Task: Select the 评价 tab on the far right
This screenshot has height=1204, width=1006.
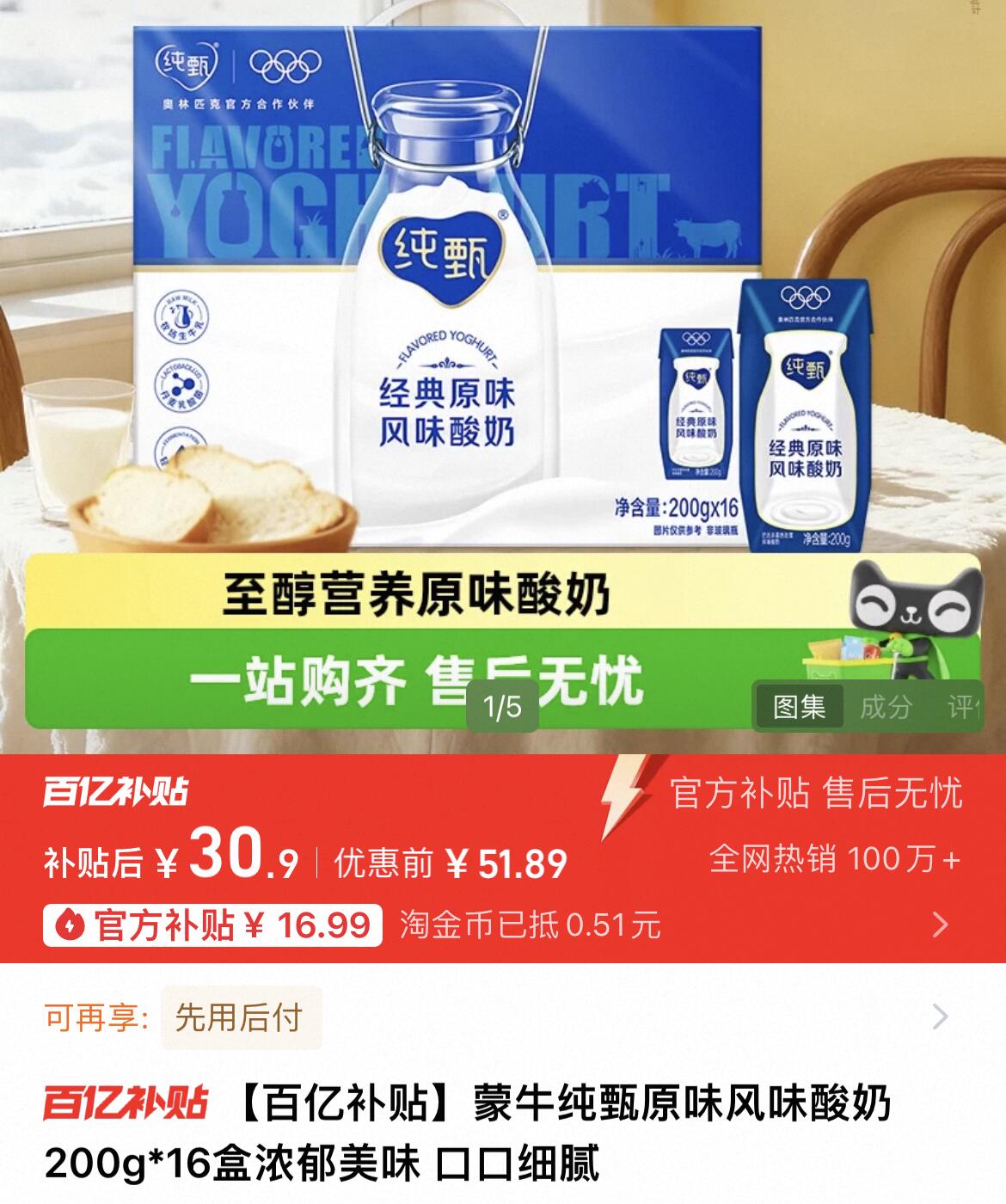Action: coord(963,707)
